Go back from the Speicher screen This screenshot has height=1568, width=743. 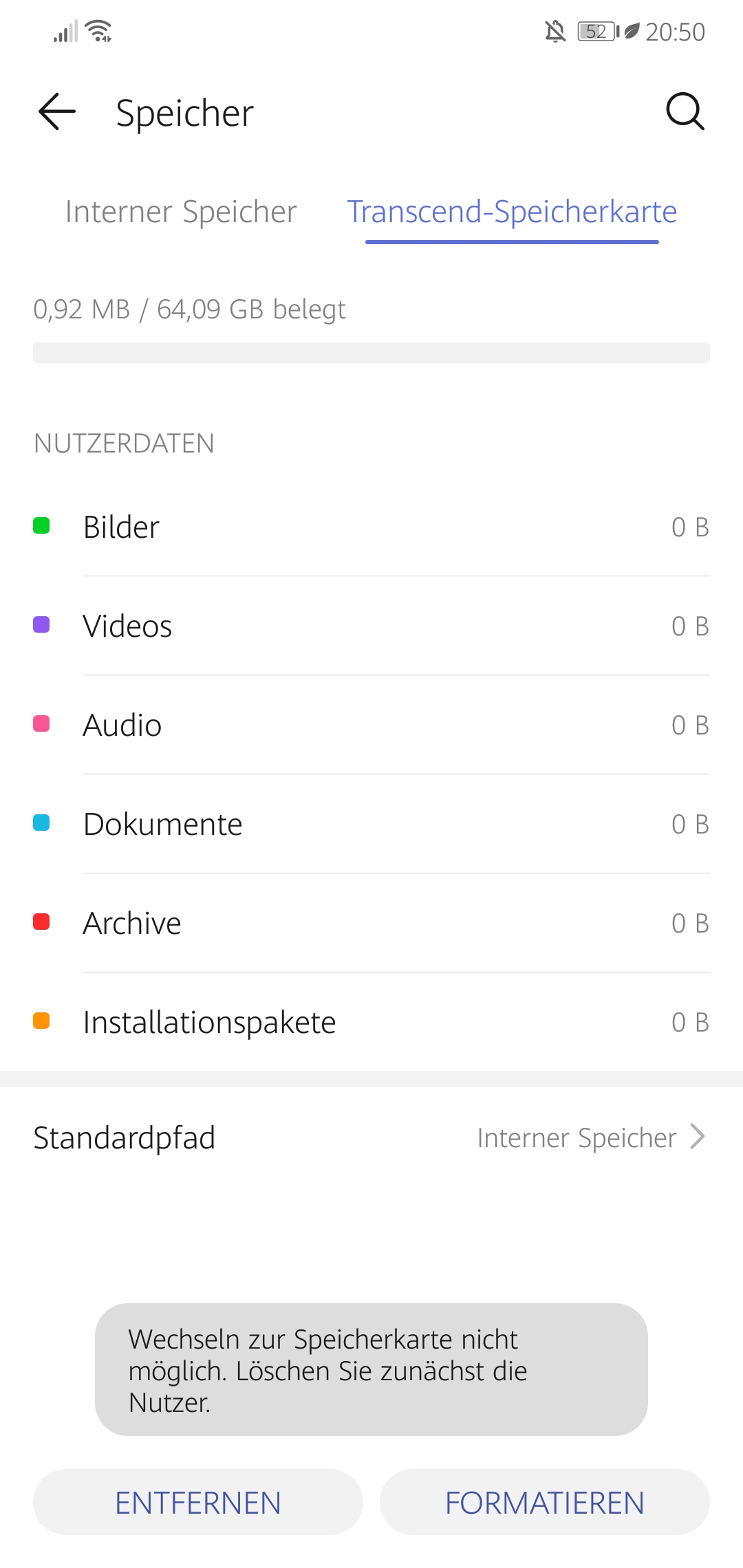[x=57, y=112]
